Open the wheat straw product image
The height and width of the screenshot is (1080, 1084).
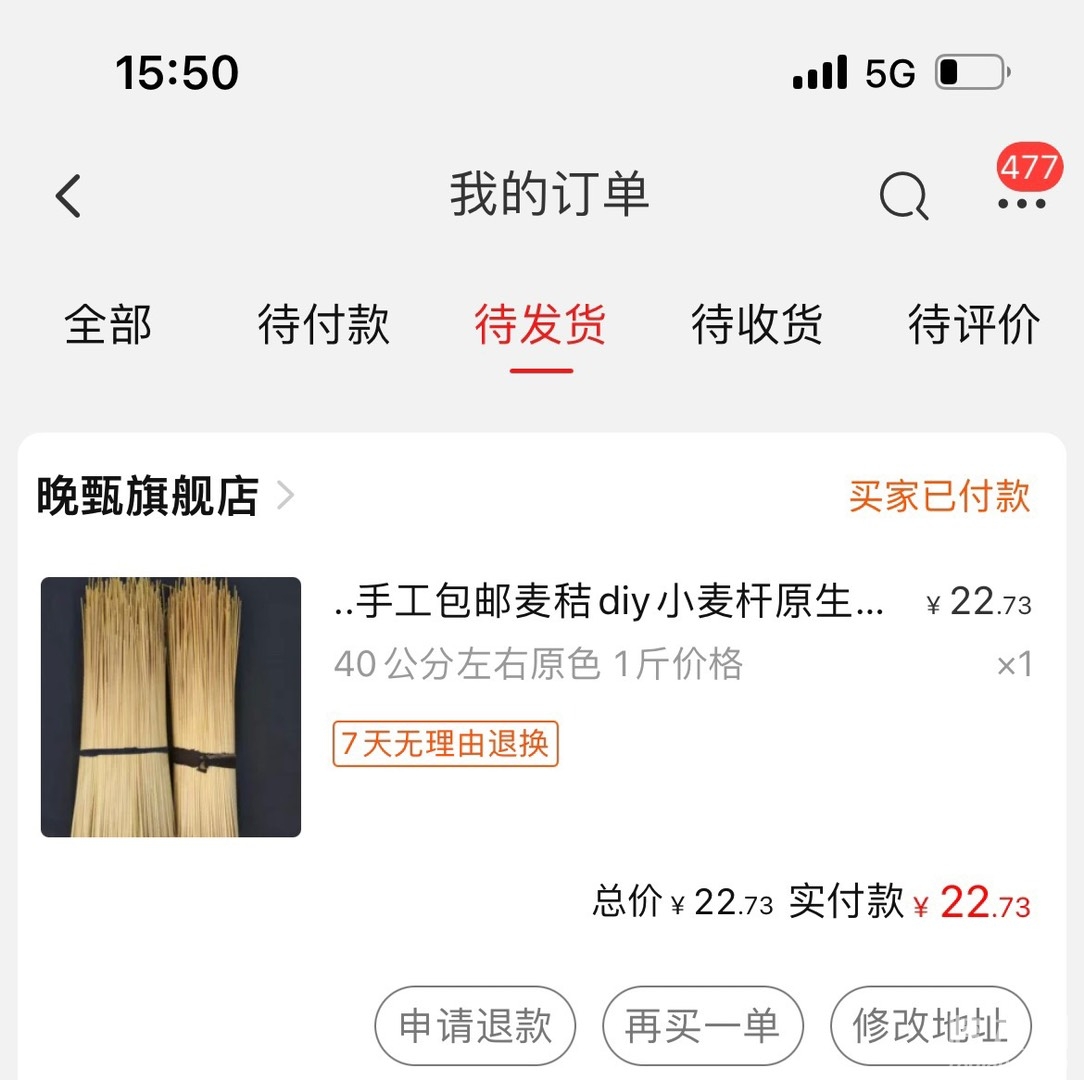point(171,707)
